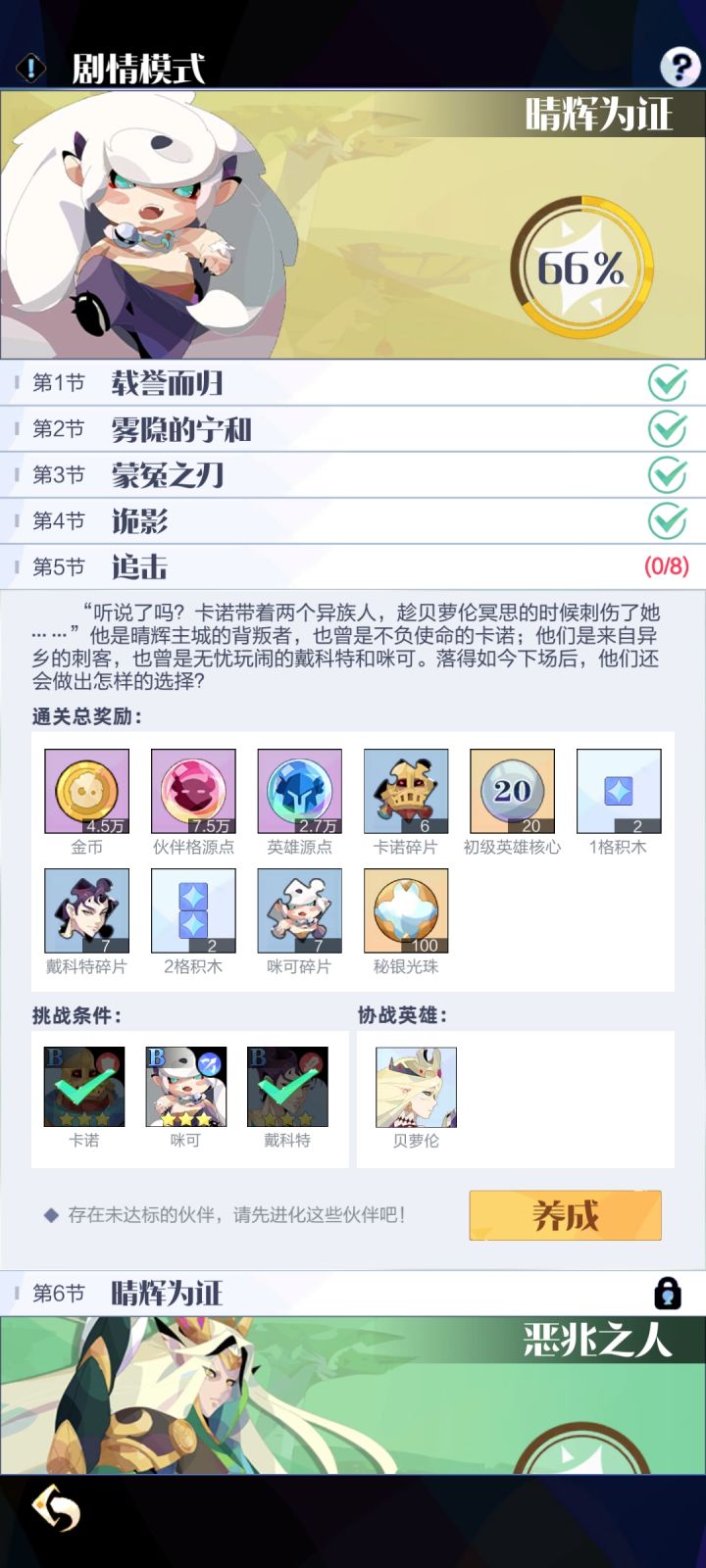This screenshot has height=1568, width=706.
Task: Select the 卡诺碎片 shard icon
Action: coord(407,791)
